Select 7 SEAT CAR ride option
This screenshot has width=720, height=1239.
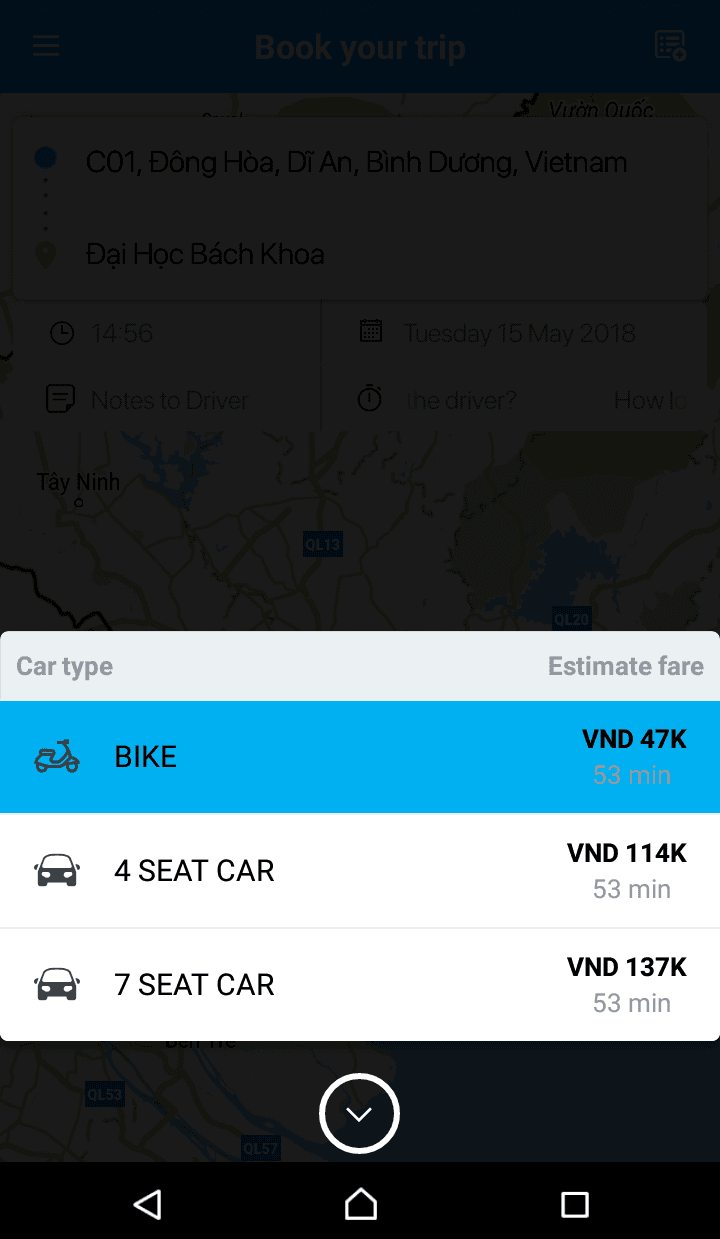tap(360, 984)
